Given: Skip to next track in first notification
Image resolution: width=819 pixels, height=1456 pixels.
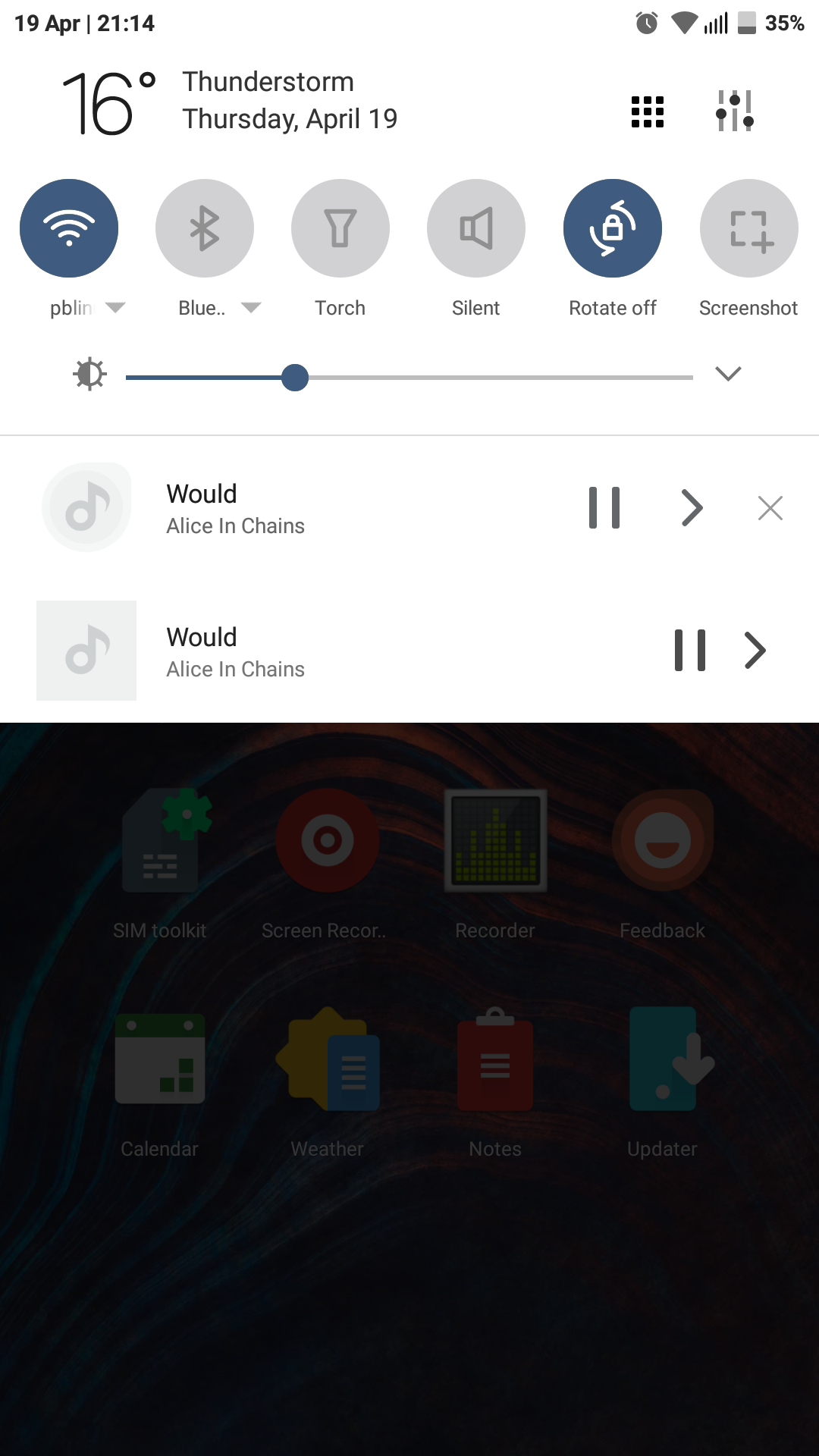Looking at the screenshot, I should coord(692,507).
